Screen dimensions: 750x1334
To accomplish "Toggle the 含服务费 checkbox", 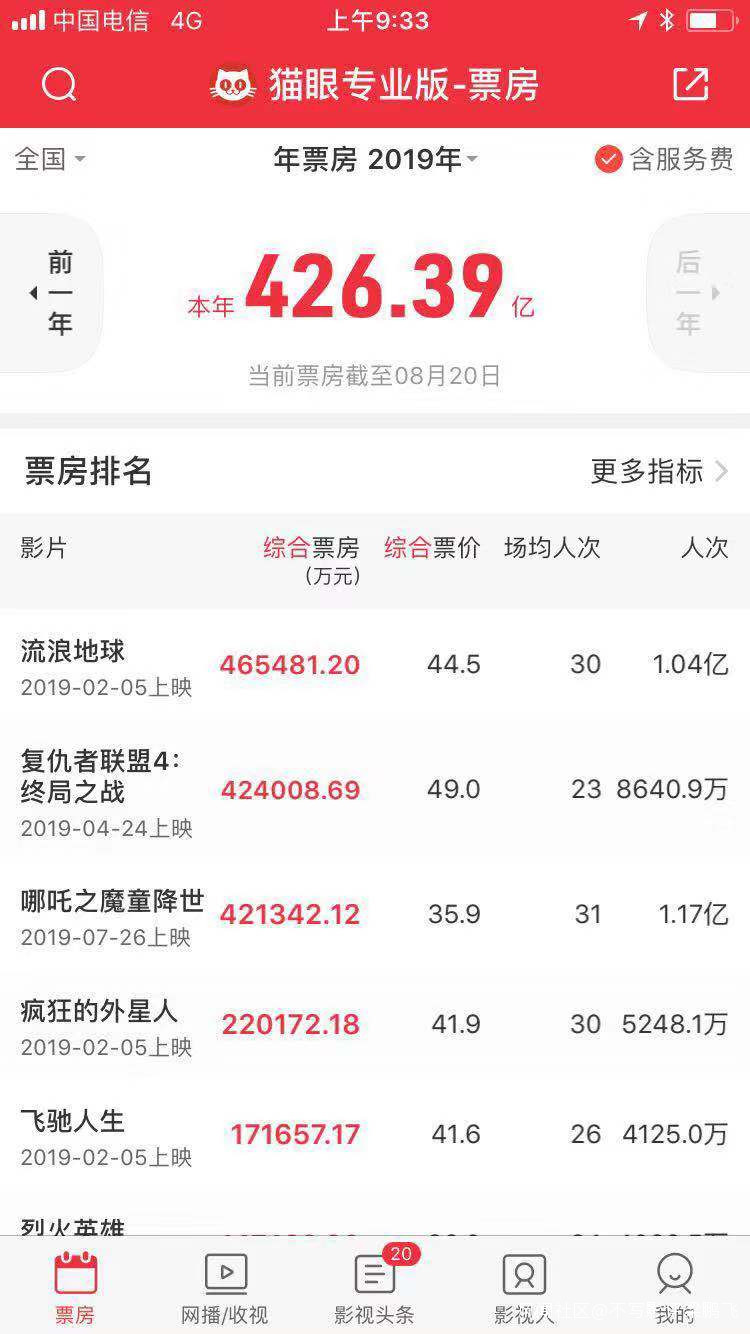I will coord(609,159).
